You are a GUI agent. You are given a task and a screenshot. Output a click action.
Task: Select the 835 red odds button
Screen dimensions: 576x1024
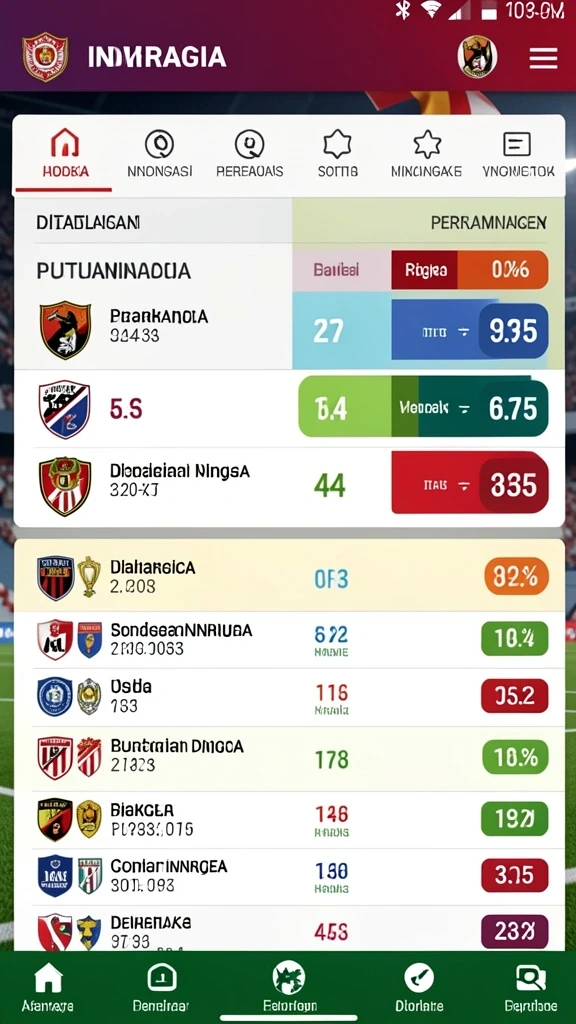[513, 485]
